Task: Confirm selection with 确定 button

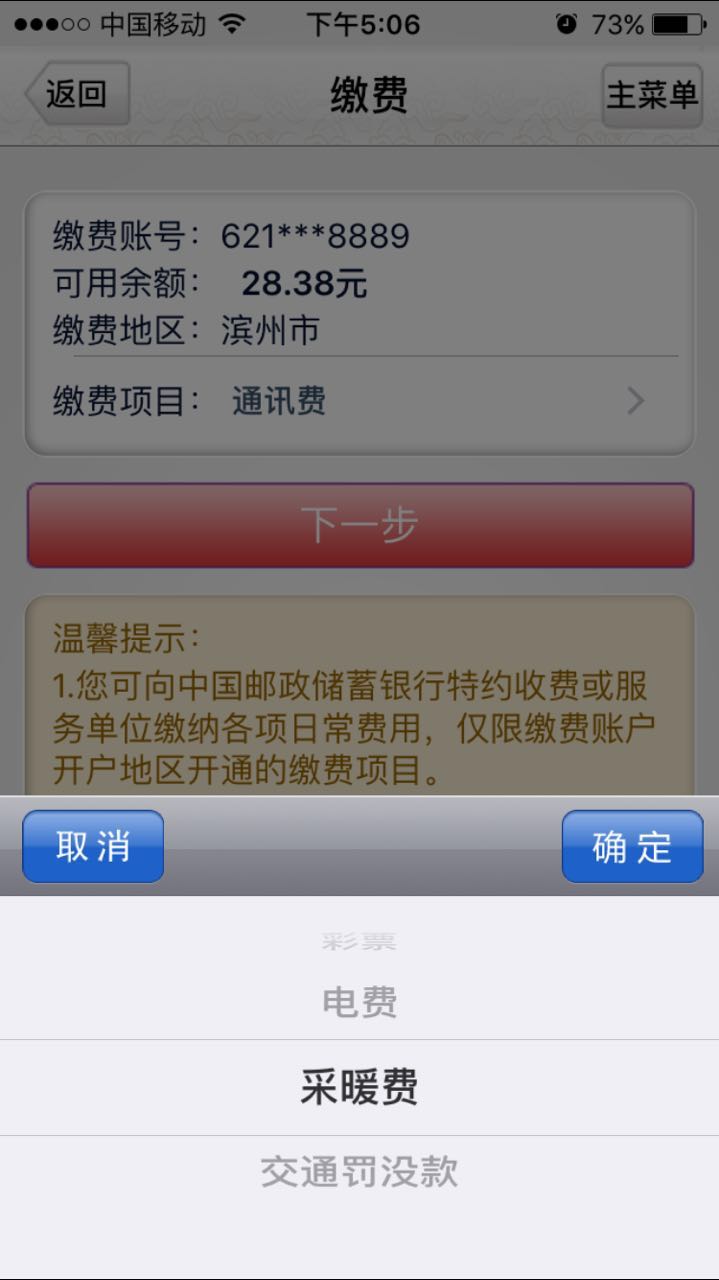Action: click(x=632, y=846)
